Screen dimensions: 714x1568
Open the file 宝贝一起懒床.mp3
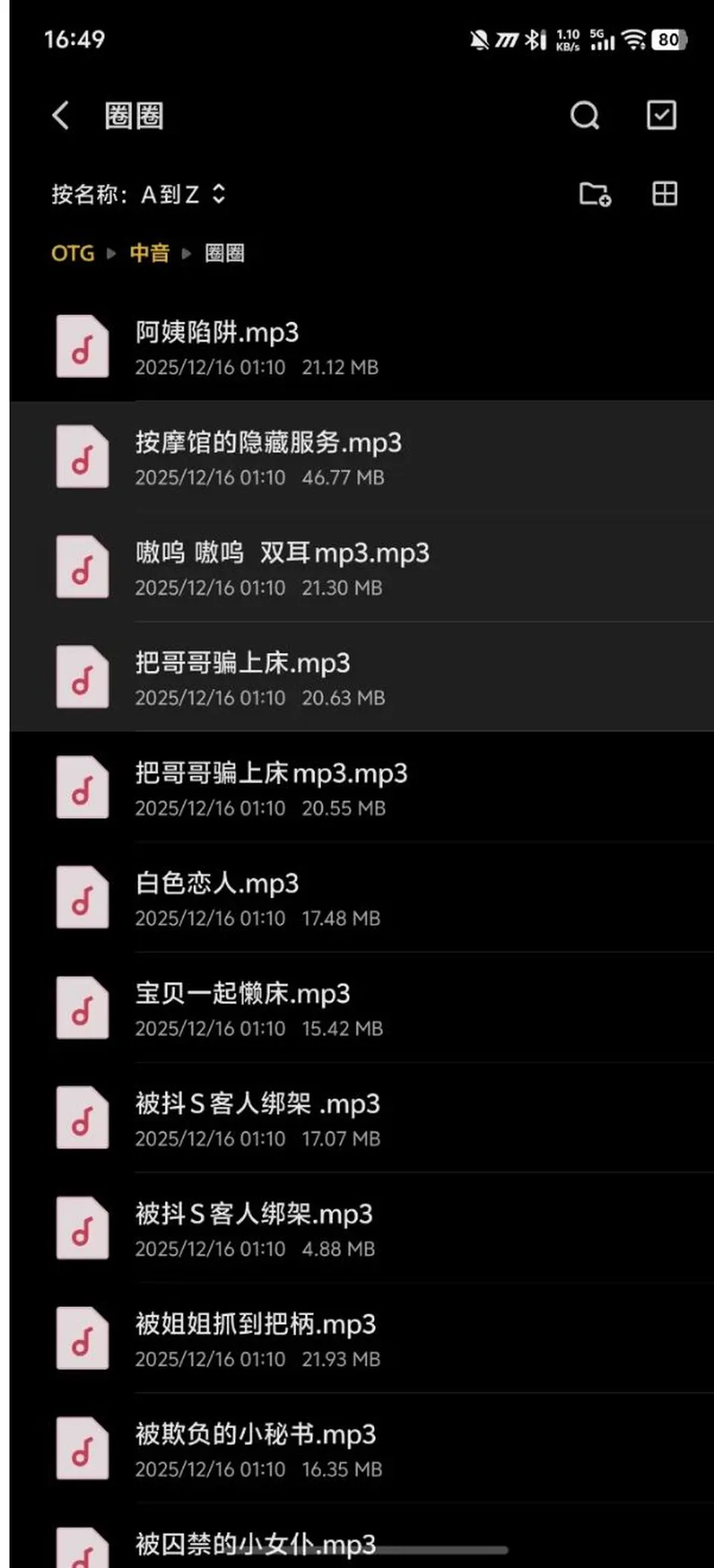click(361, 1008)
